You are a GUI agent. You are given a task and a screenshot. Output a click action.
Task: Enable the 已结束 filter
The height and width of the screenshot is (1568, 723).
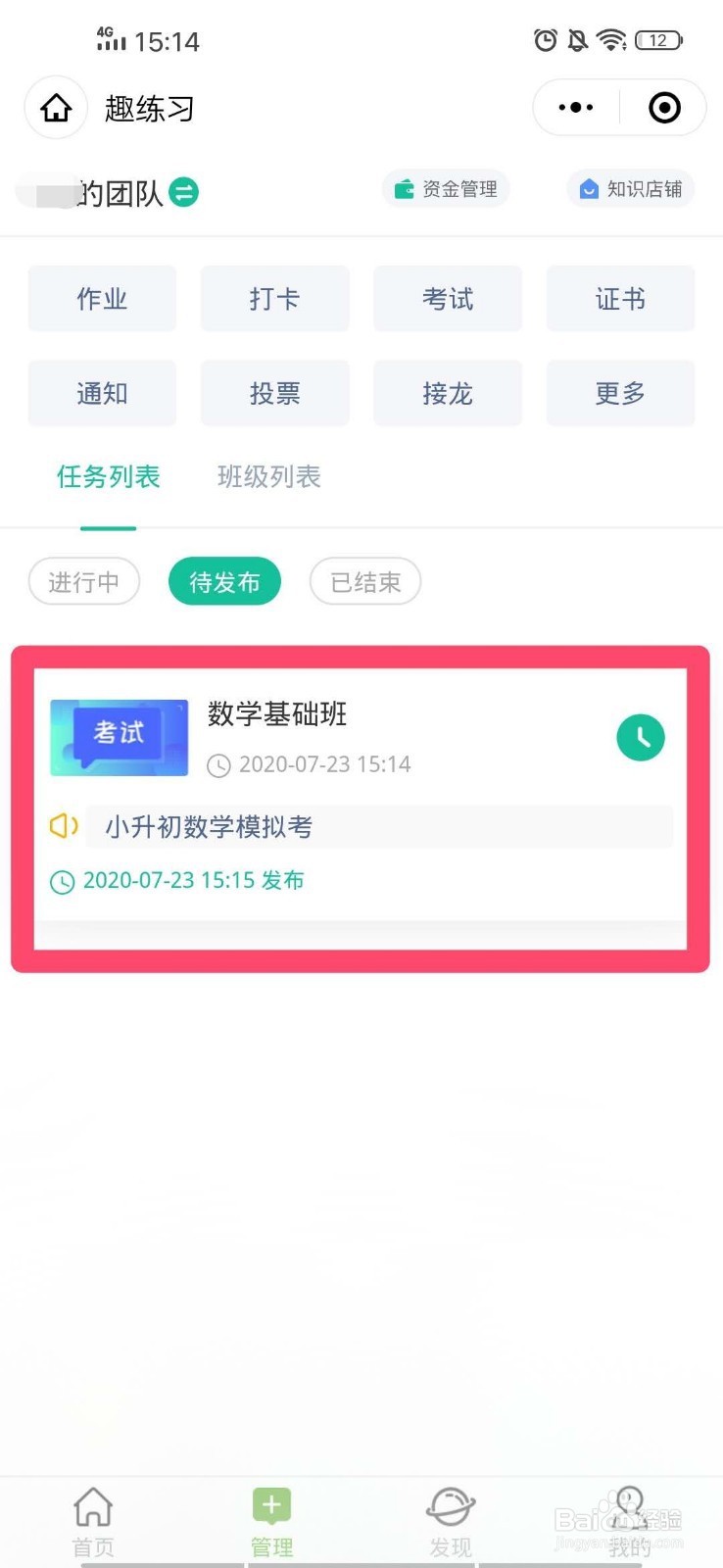click(x=364, y=581)
